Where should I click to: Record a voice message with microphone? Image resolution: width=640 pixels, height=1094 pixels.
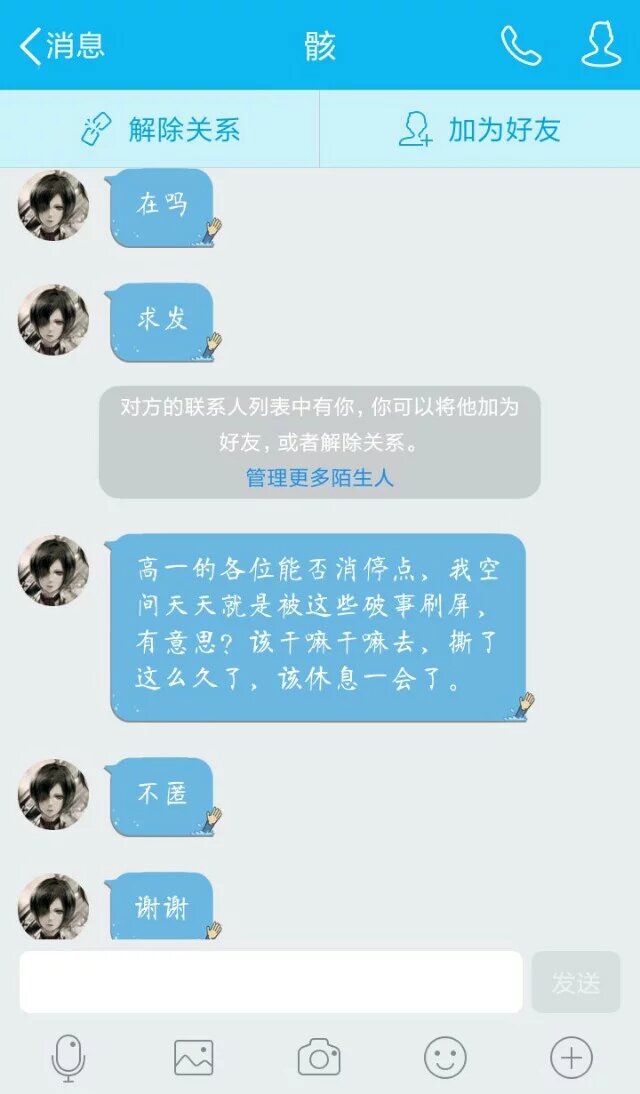[68, 1057]
